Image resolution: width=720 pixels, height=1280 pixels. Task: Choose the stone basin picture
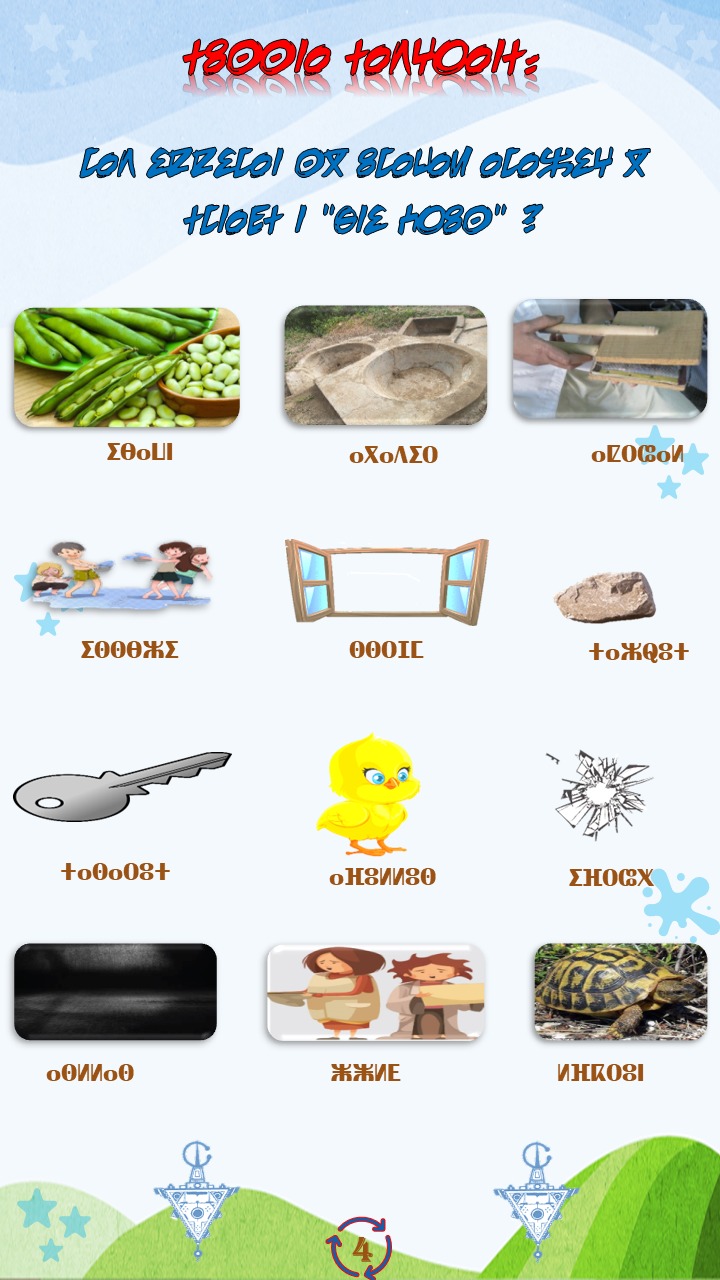385,365
